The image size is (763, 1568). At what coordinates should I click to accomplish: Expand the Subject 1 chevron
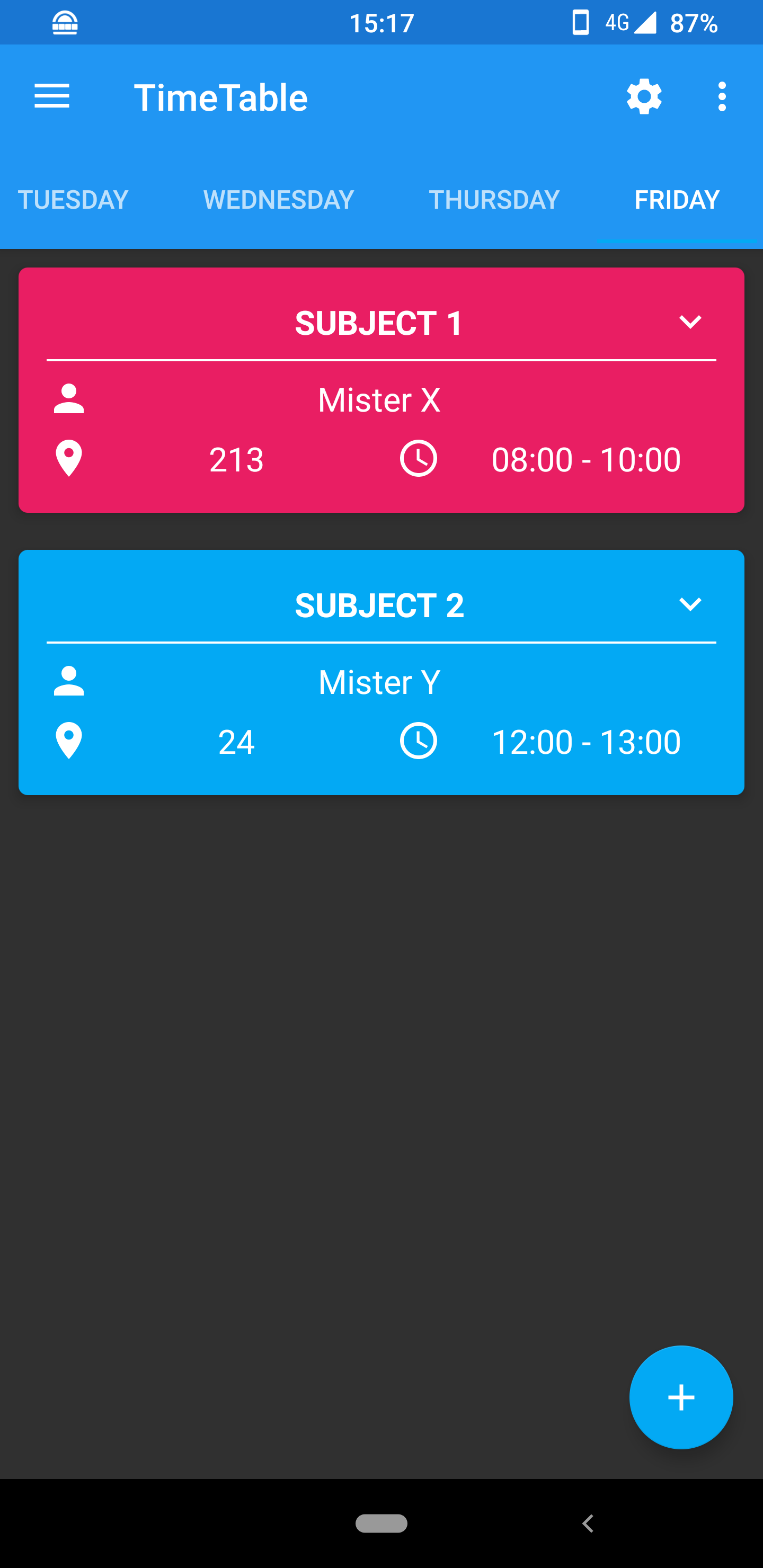point(689,322)
